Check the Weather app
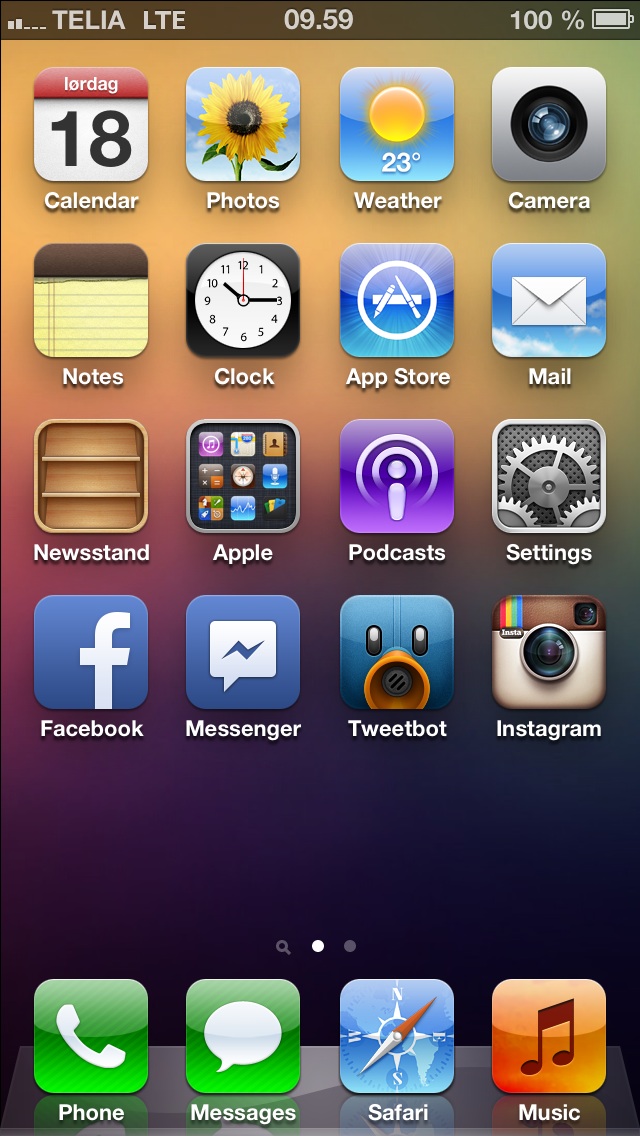The image size is (640, 1136). click(x=396, y=124)
